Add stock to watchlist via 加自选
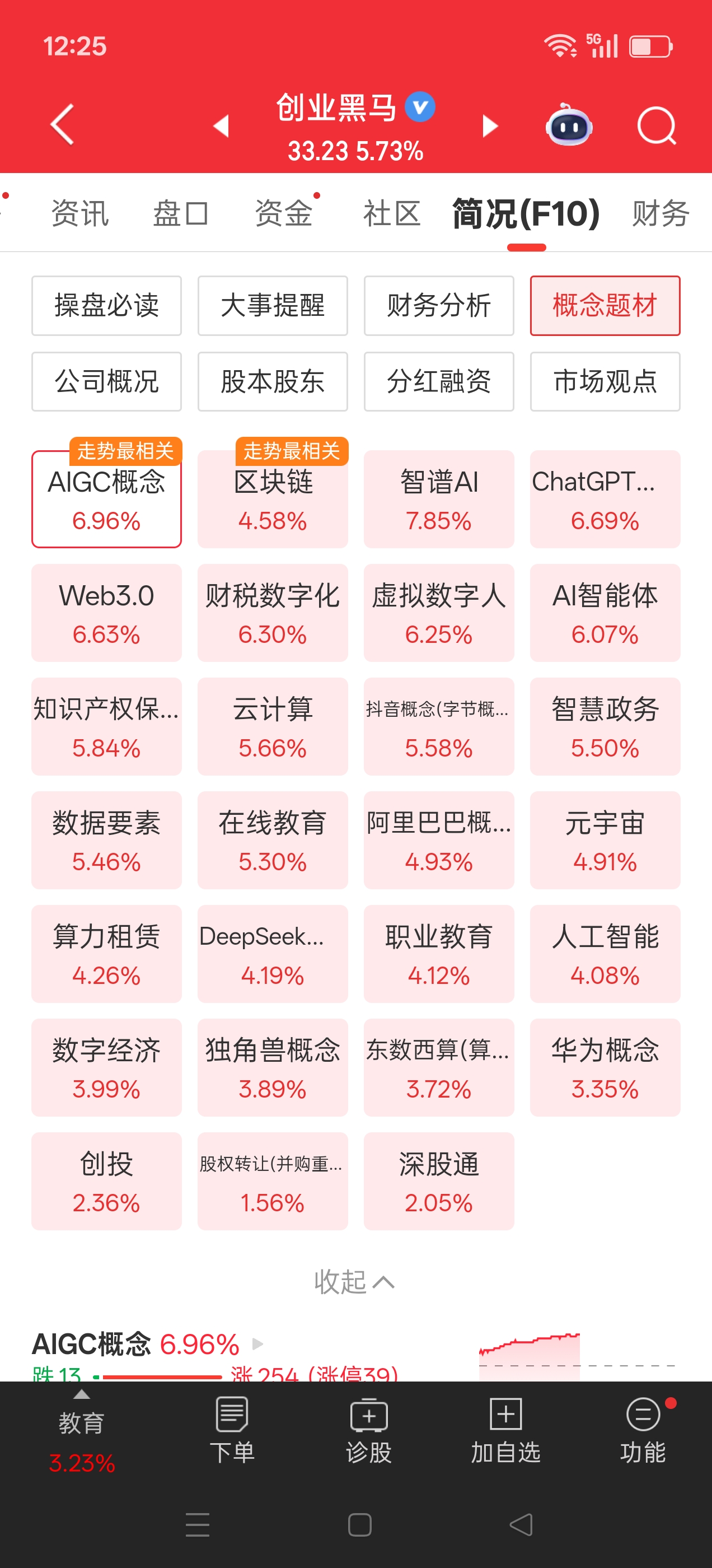This screenshot has width=712, height=1568. (x=505, y=1430)
